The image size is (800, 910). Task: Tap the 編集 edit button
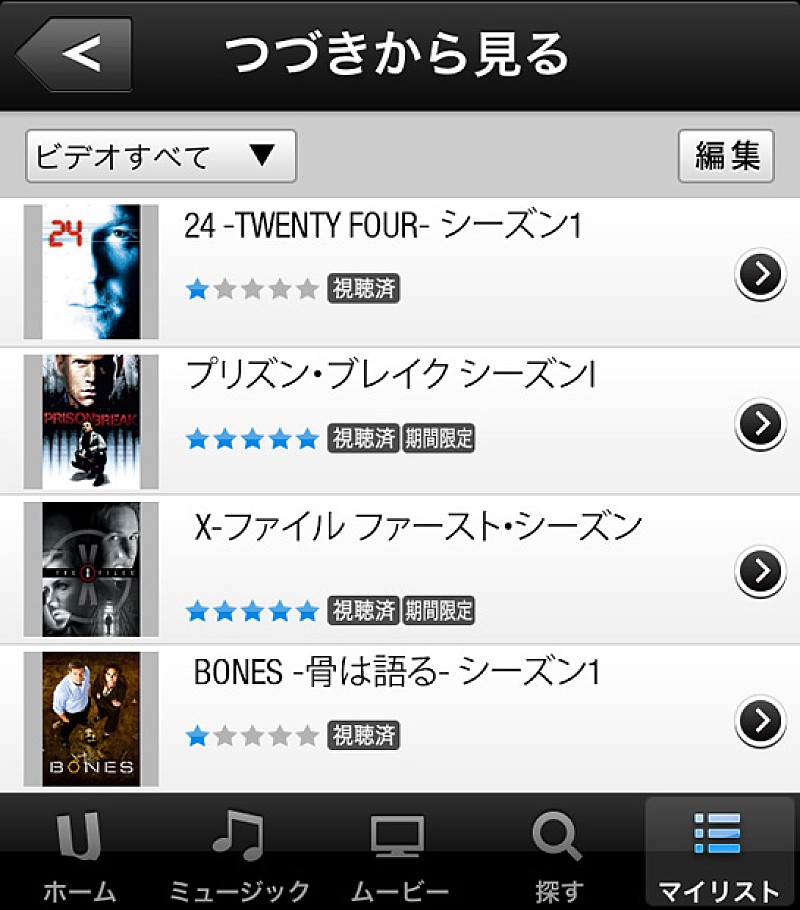coord(727,155)
